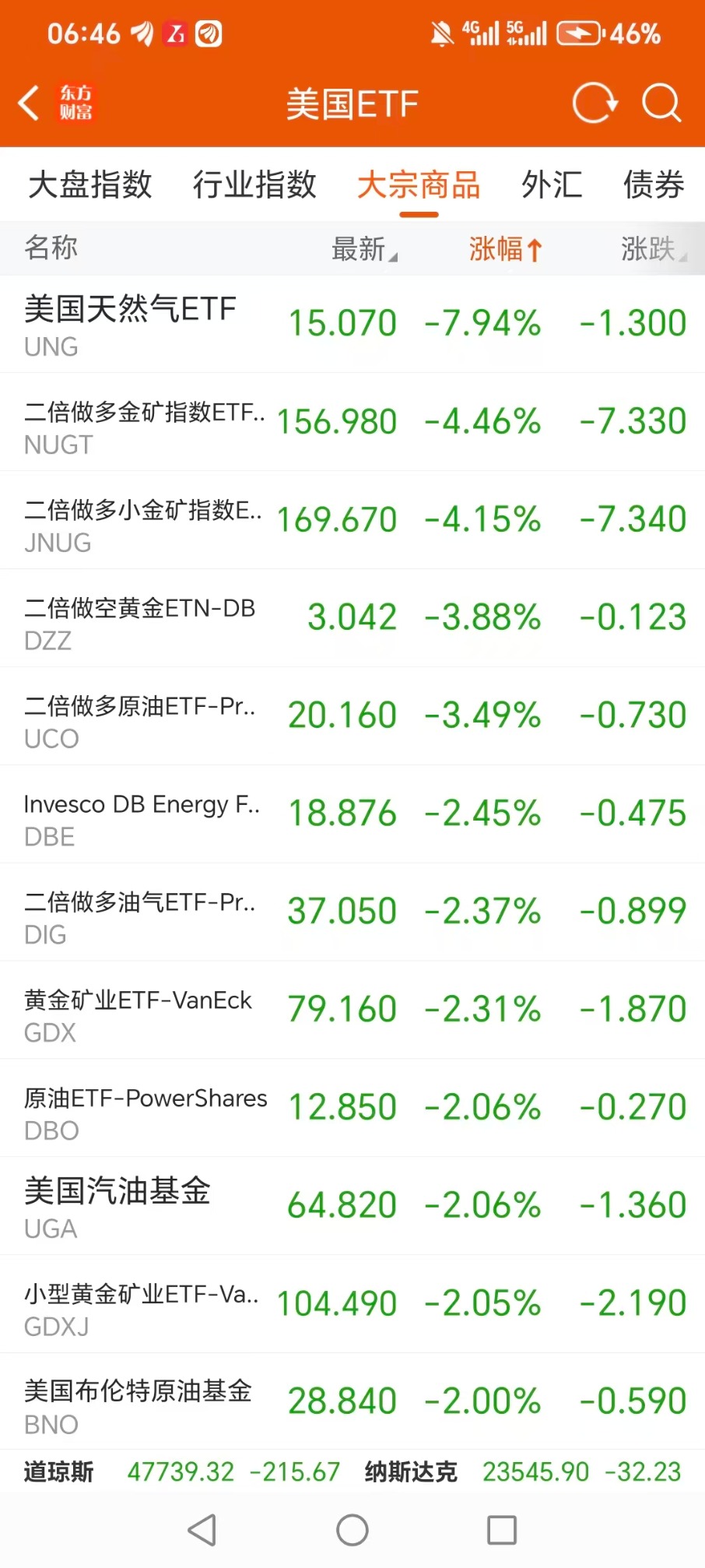Screen dimensions: 705x1568
Task: View details for NUGT
Action: (352, 422)
